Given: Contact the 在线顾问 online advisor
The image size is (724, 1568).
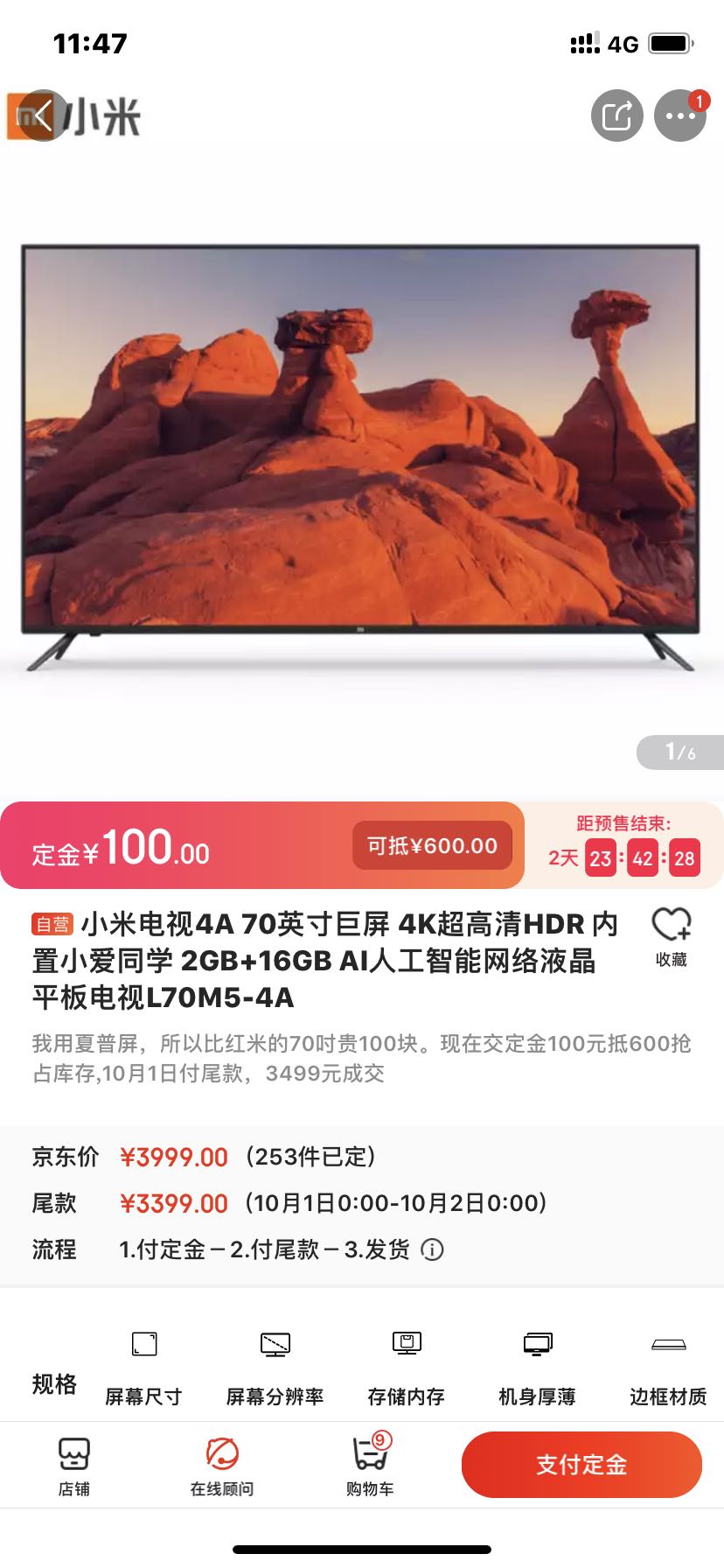Looking at the screenshot, I should (x=222, y=1466).
